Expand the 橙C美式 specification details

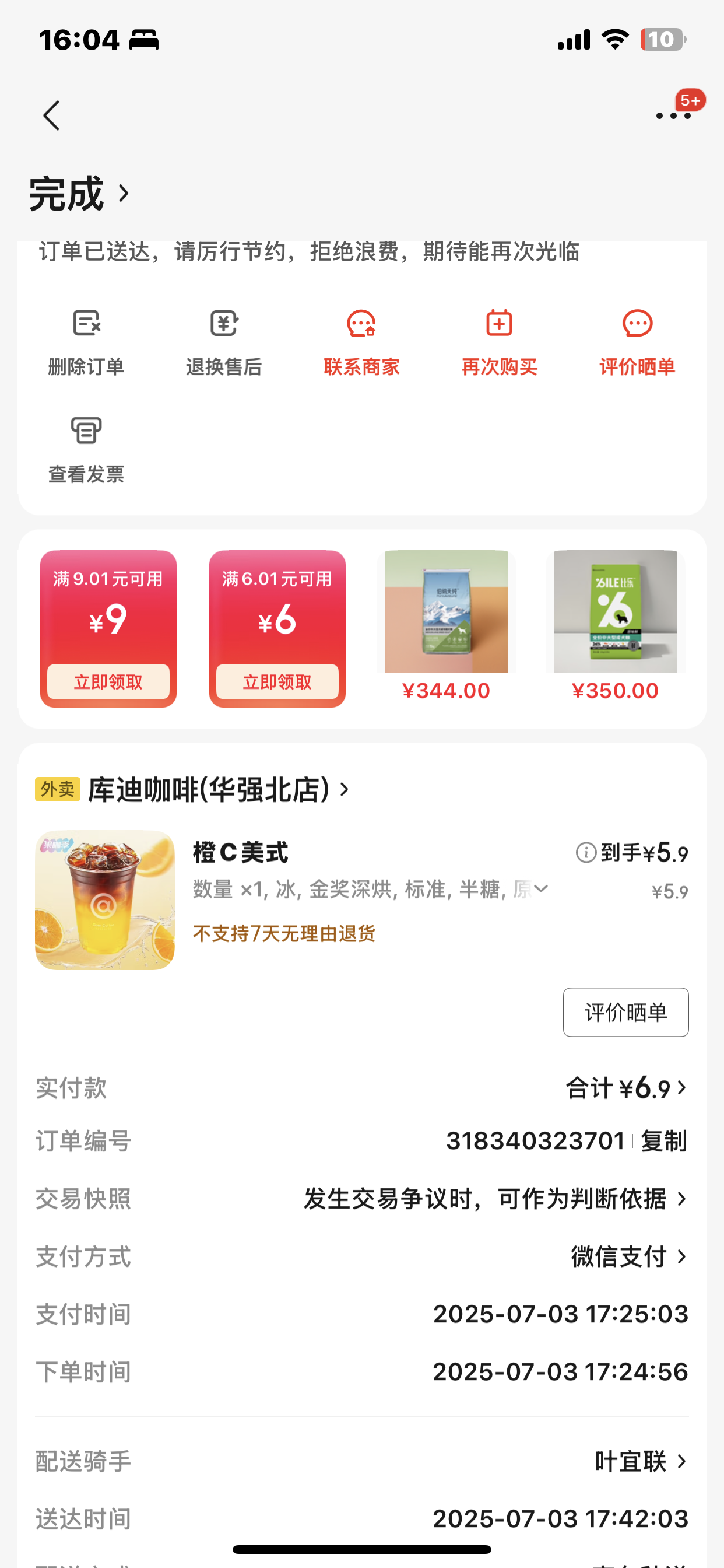coord(540,890)
